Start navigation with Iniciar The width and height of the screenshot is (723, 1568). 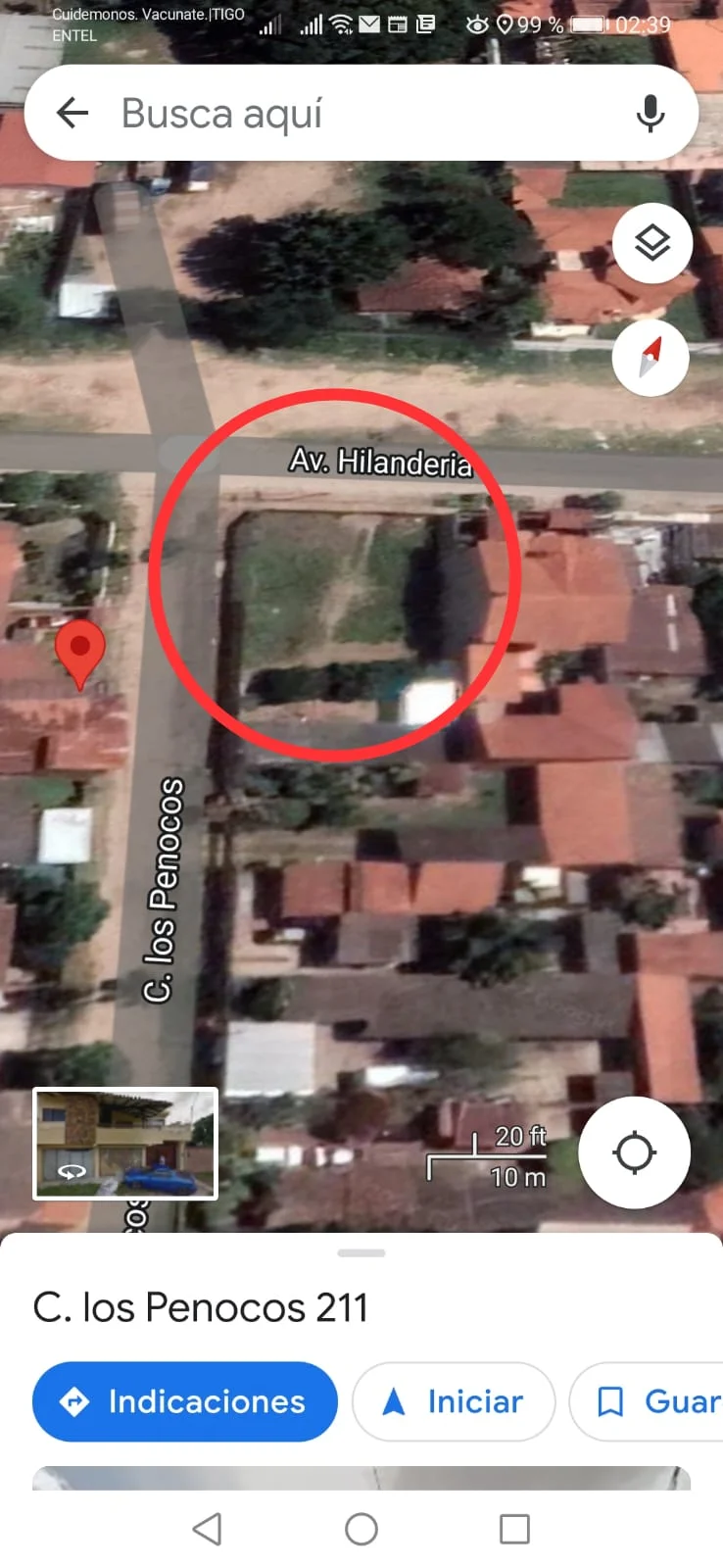click(x=454, y=1401)
